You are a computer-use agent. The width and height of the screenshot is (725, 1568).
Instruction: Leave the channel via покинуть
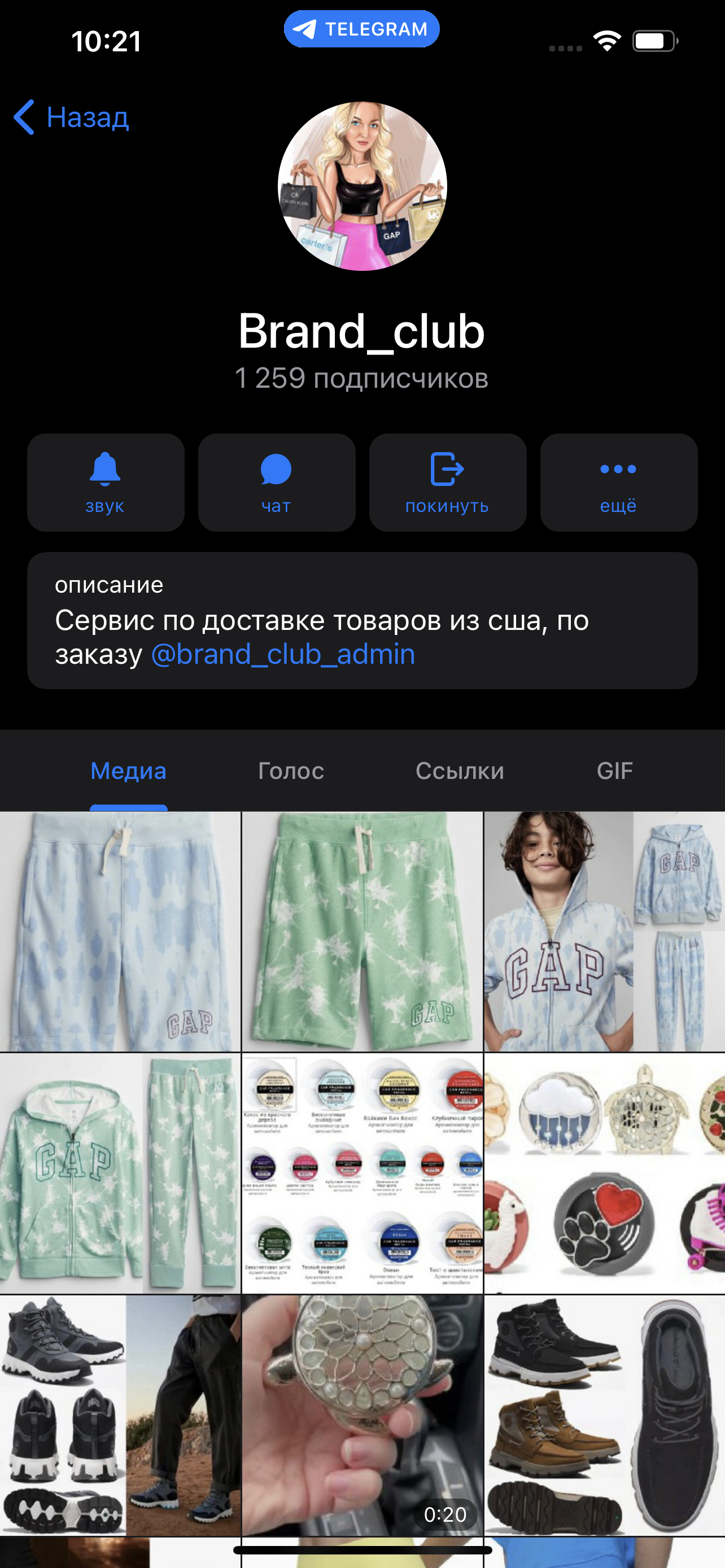[x=447, y=482]
